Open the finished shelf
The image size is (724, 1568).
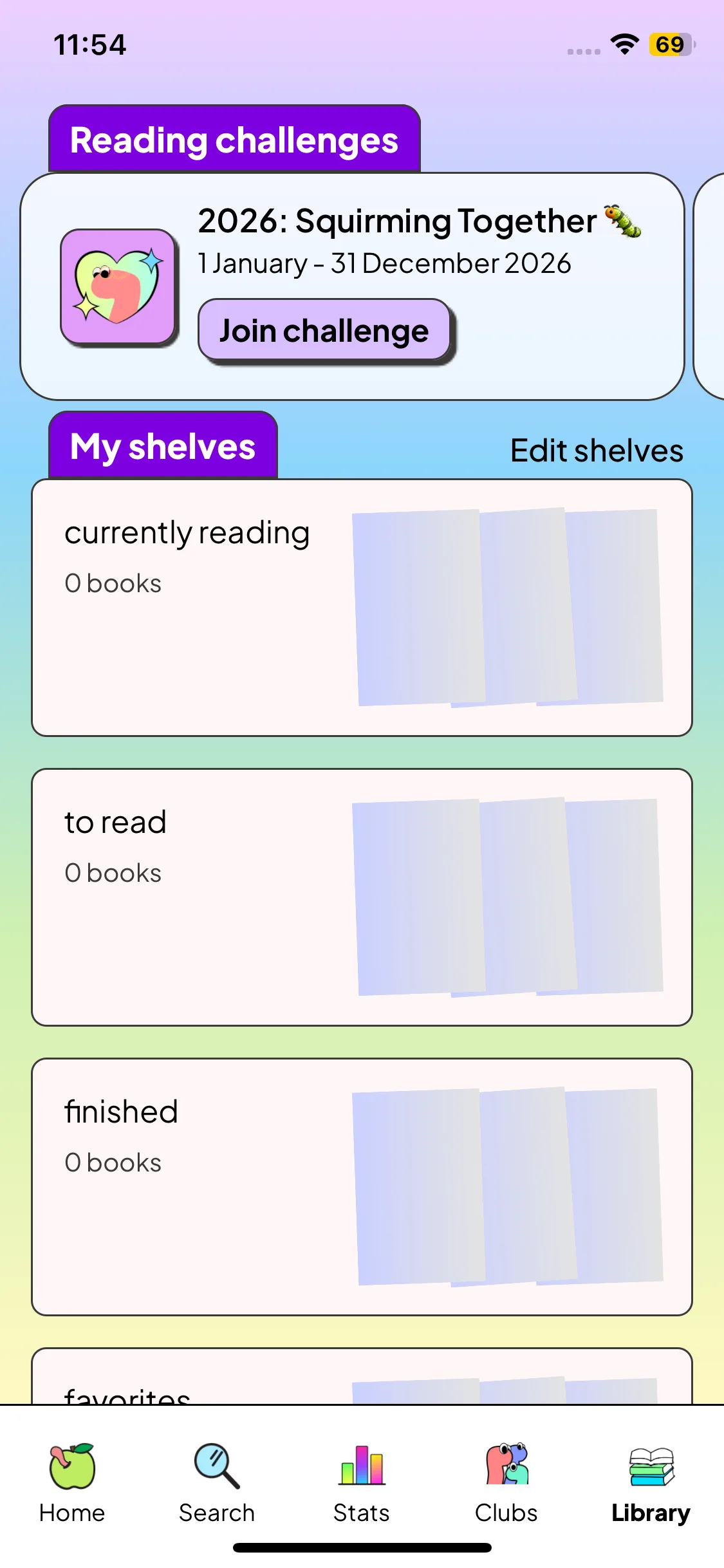point(362,1187)
